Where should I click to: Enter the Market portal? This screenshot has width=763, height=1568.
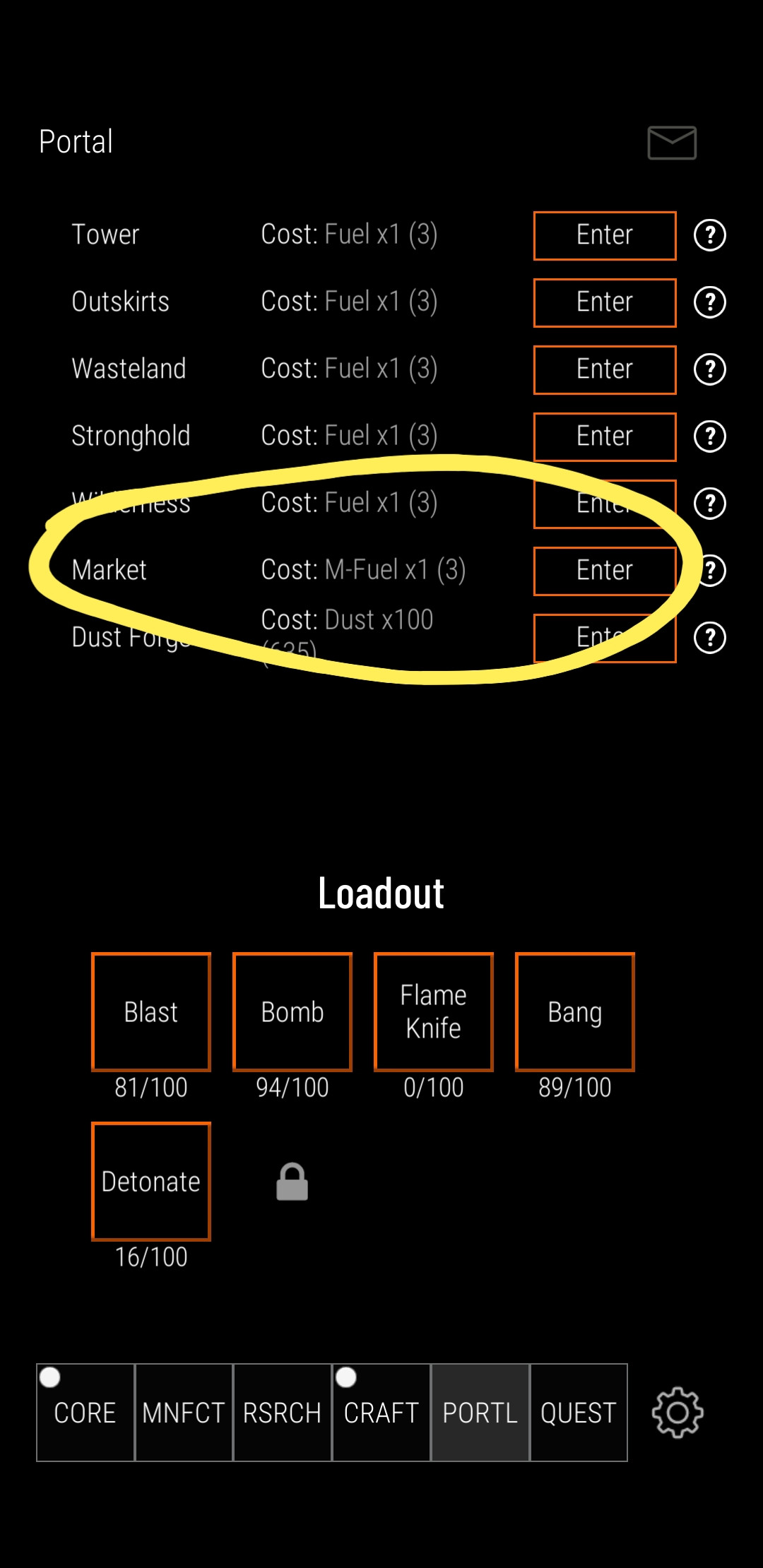(x=605, y=571)
